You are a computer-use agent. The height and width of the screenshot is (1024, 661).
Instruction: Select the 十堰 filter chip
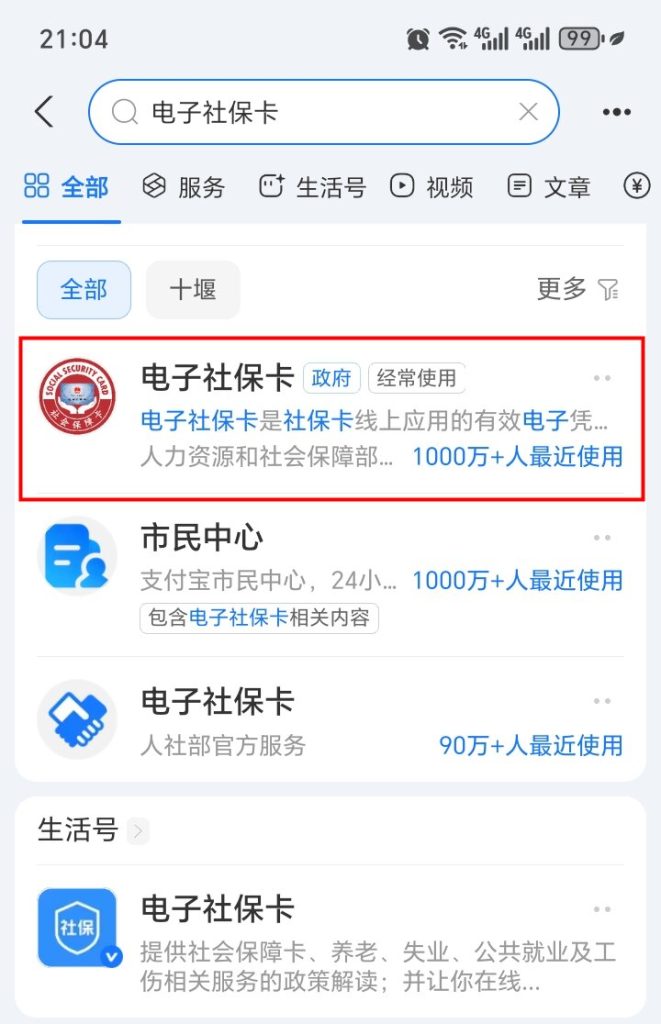[x=193, y=290]
